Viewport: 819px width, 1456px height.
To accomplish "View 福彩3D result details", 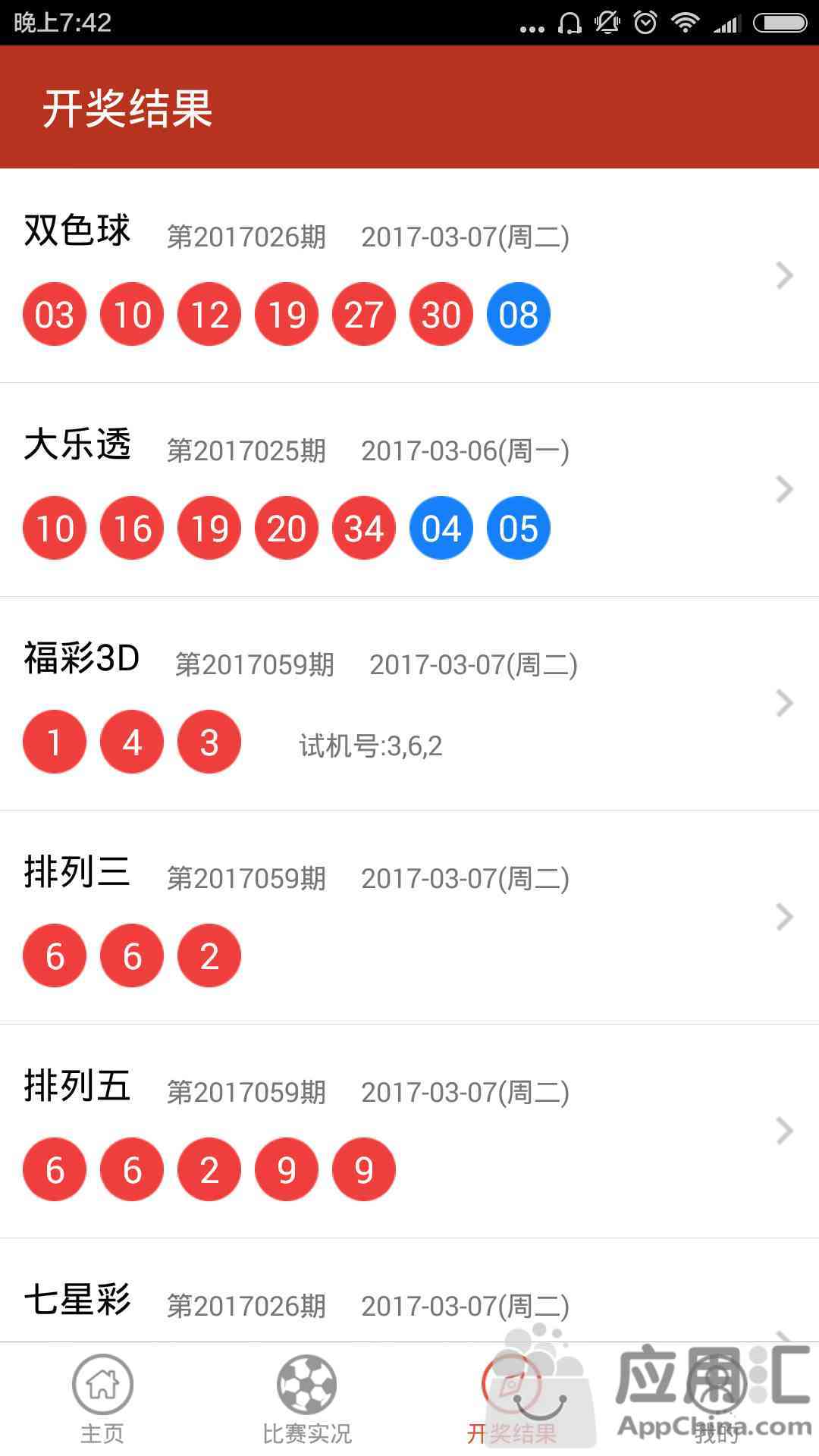I will click(409, 704).
